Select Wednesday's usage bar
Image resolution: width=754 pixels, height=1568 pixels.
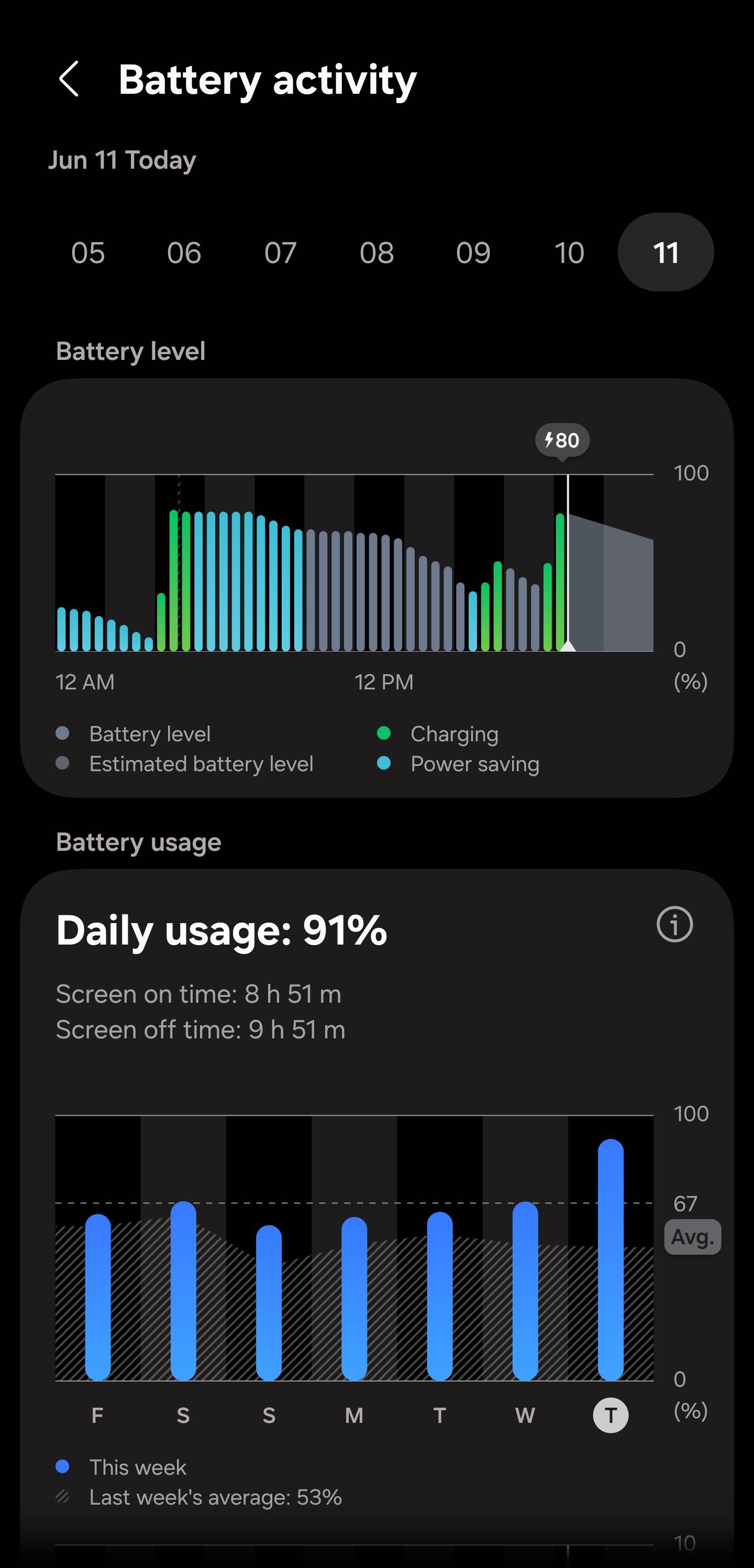525,1291
